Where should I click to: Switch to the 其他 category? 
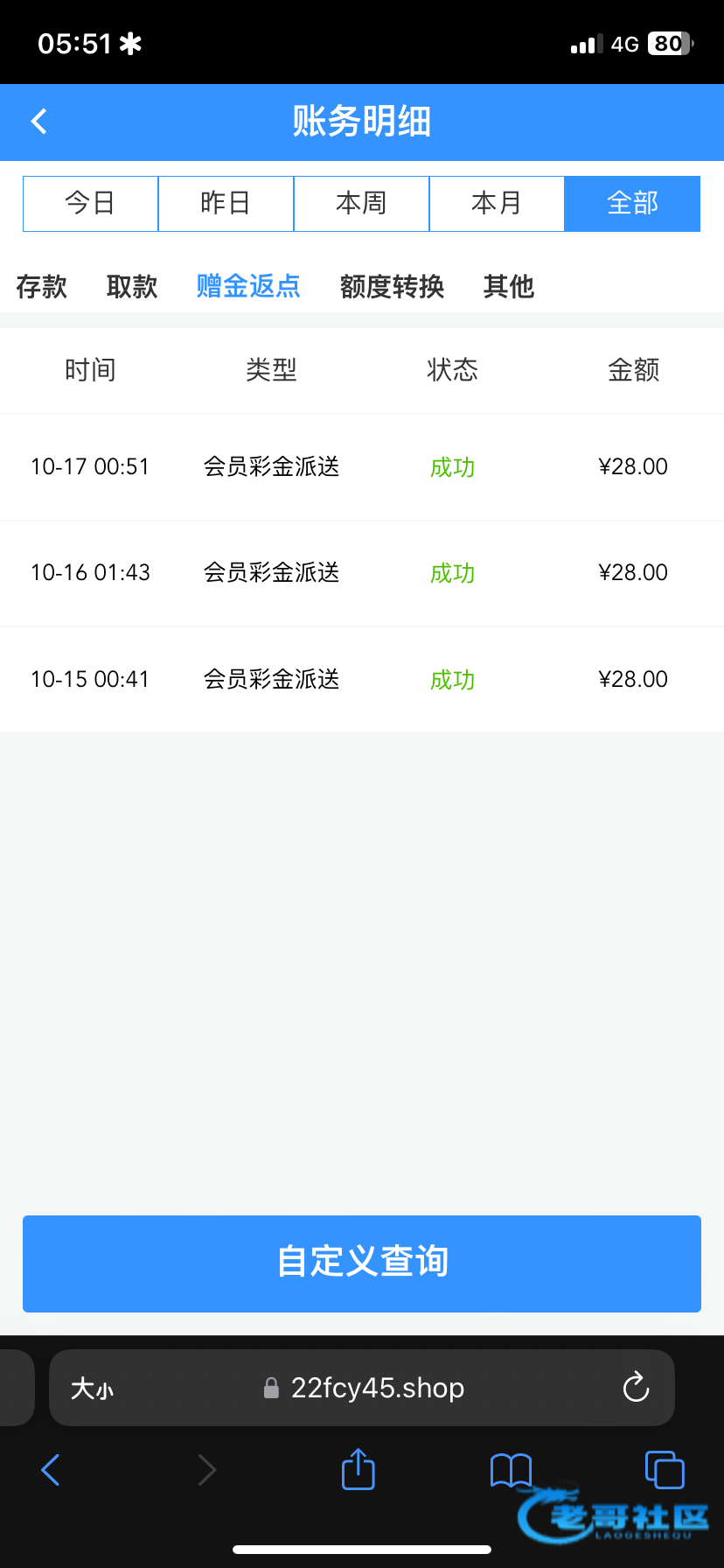click(x=508, y=286)
